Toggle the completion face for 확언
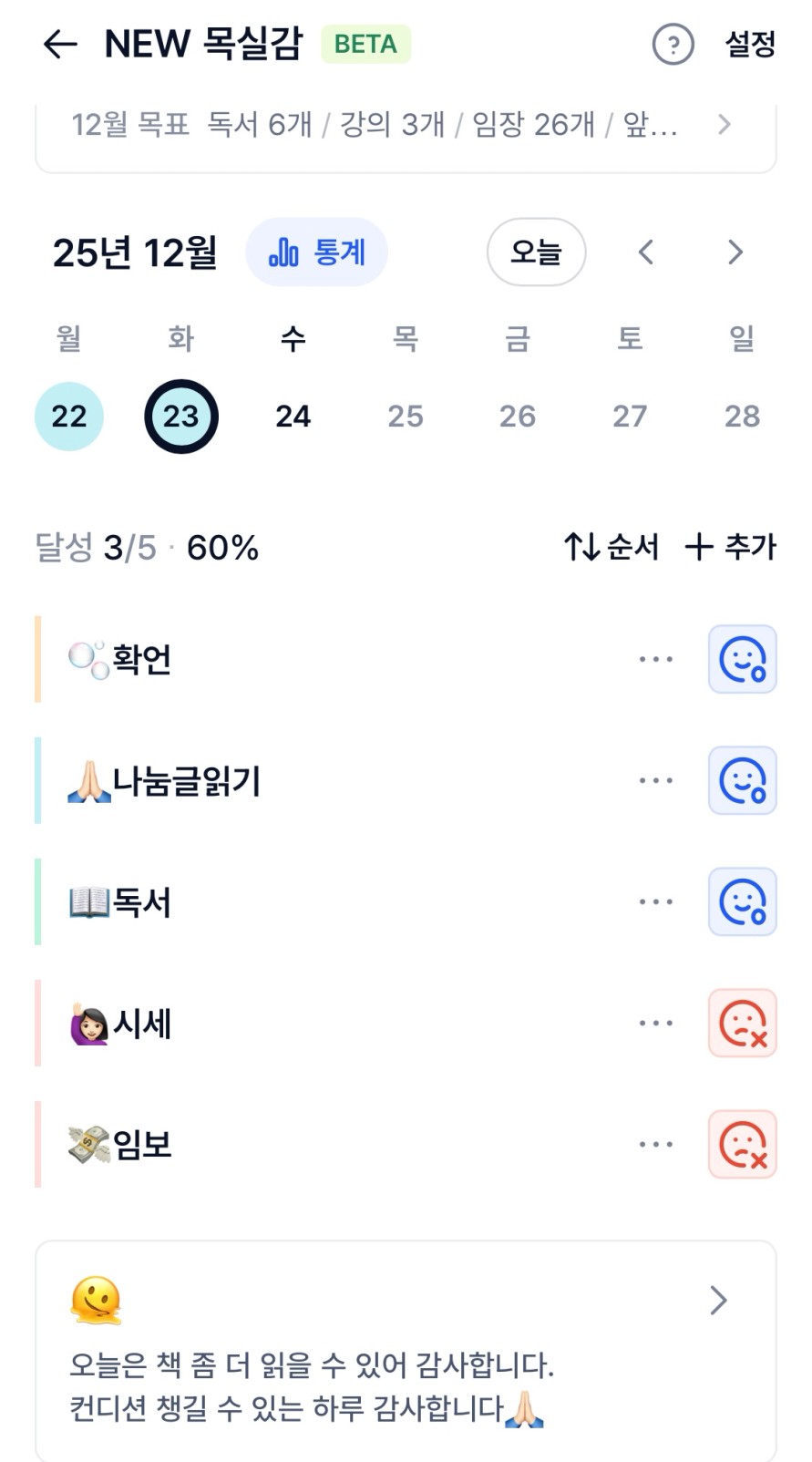 coord(743,659)
